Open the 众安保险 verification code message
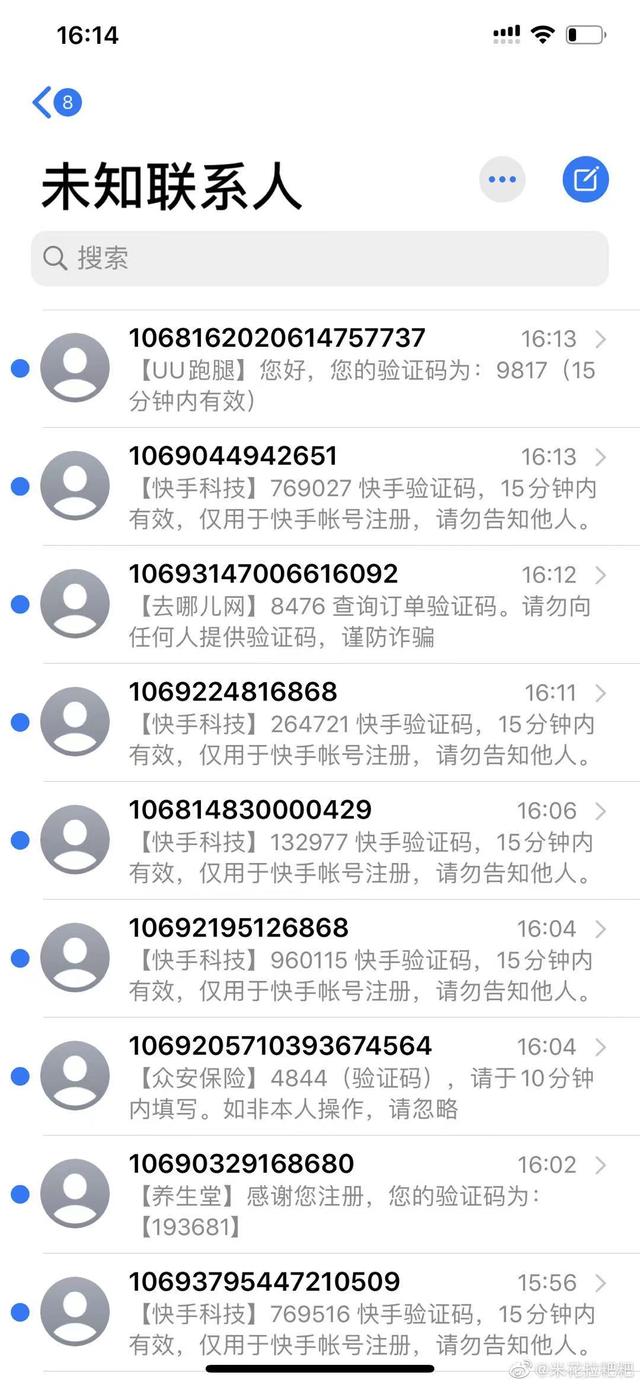Image resolution: width=640 pixels, height=1385 pixels. pyautogui.click(x=360, y=1078)
